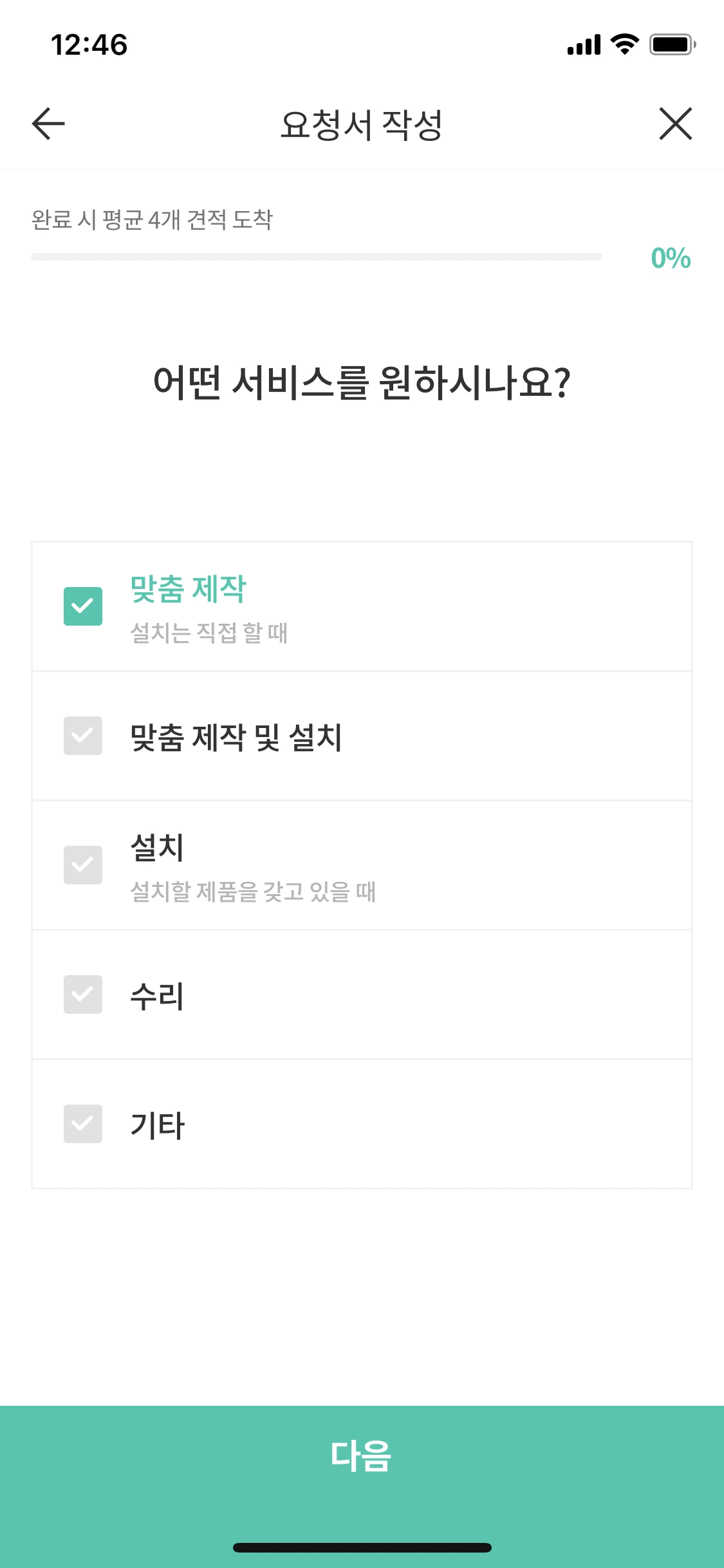Select the 설치할 제품을 갖고 있을 때 row
Image resolution: width=724 pixels, height=1568 pixels.
(254, 892)
